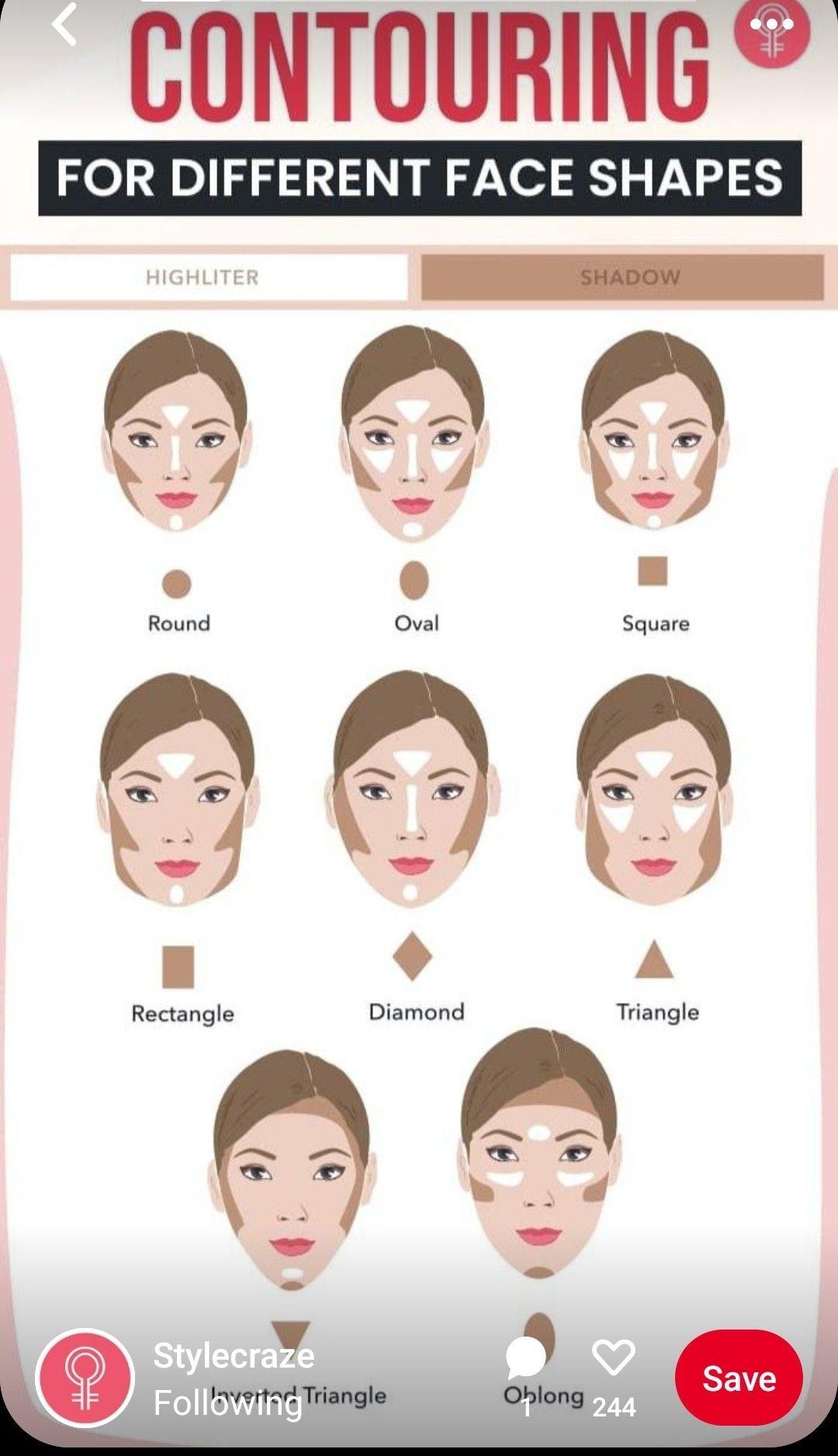Viewport: 838px width, 1456px height.
Task: Tap the Following status under Stylecraze
Action: [x=228, y=1402]
